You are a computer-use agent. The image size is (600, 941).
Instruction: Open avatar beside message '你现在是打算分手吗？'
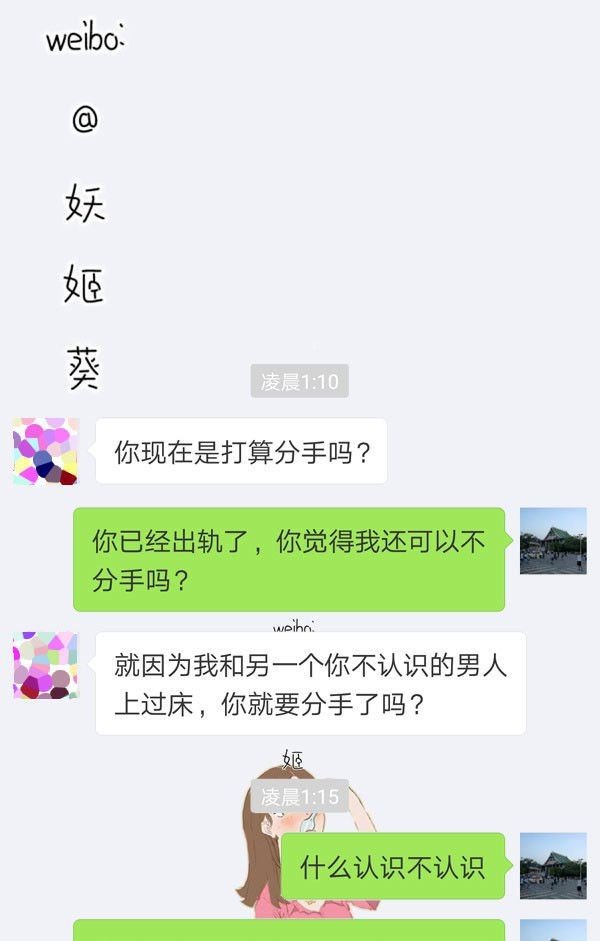[x=45, y=452]
